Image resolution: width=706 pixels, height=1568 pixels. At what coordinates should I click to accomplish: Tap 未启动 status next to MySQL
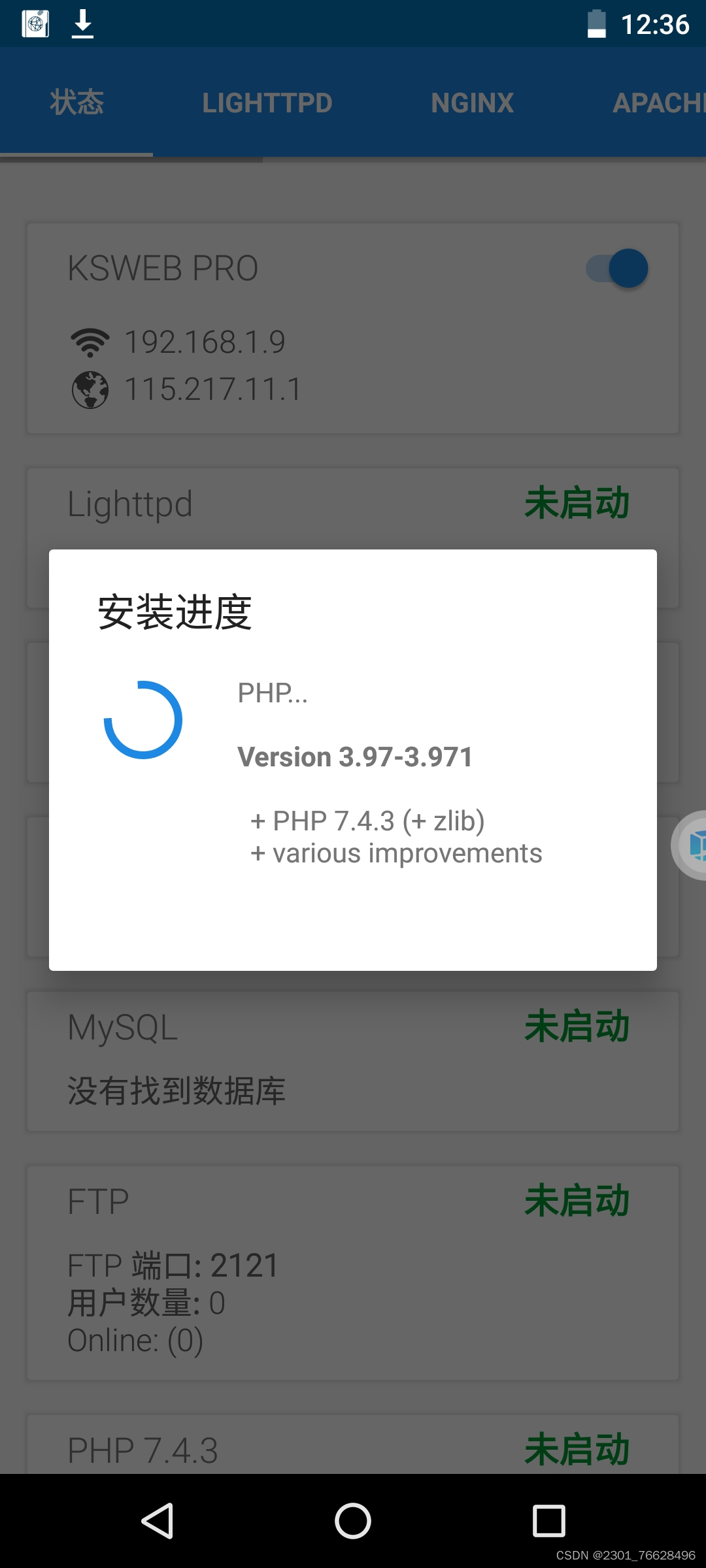coord(577,1026)
